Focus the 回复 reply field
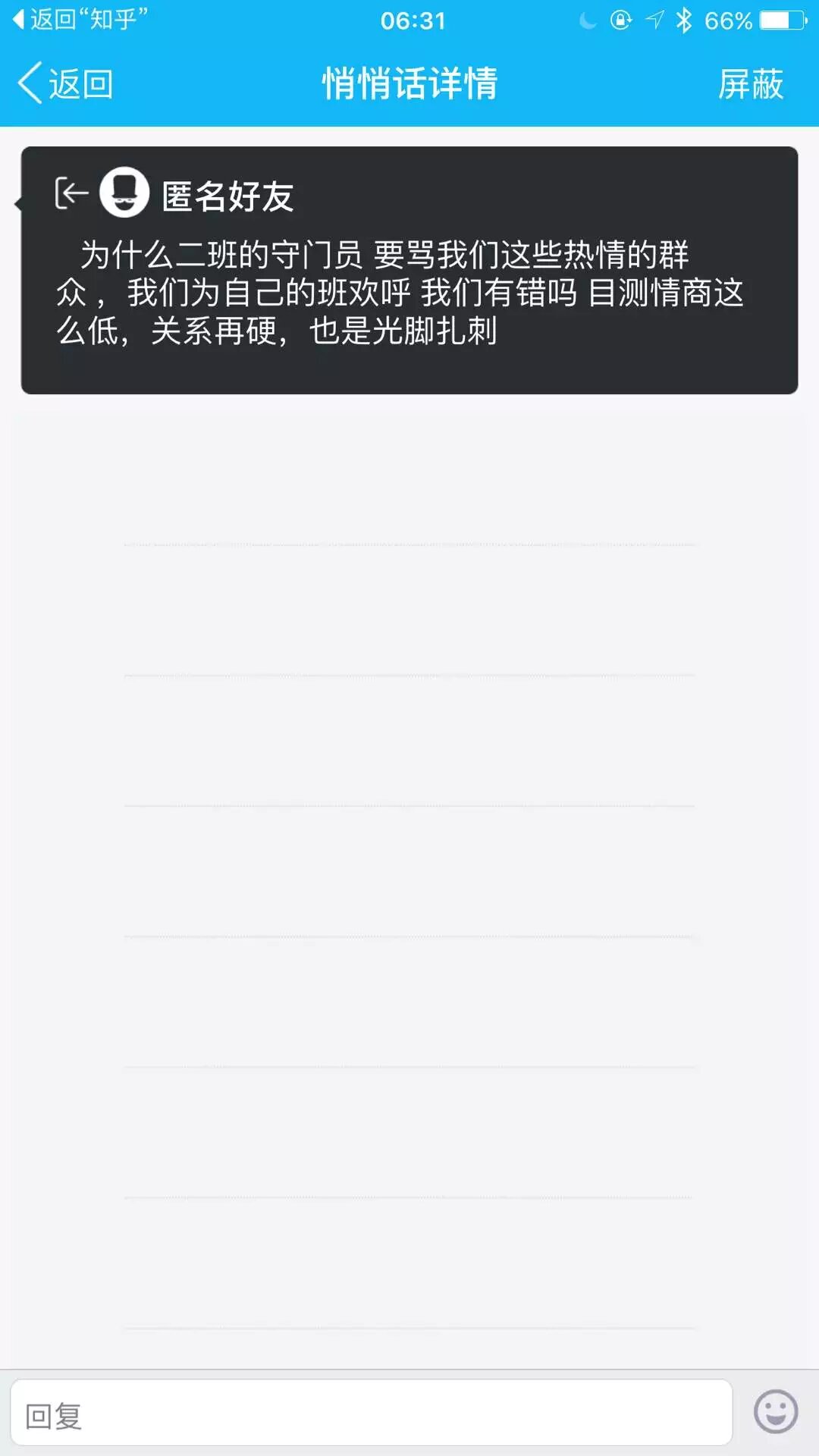 pyautogui.click(x=372, y=1415)
